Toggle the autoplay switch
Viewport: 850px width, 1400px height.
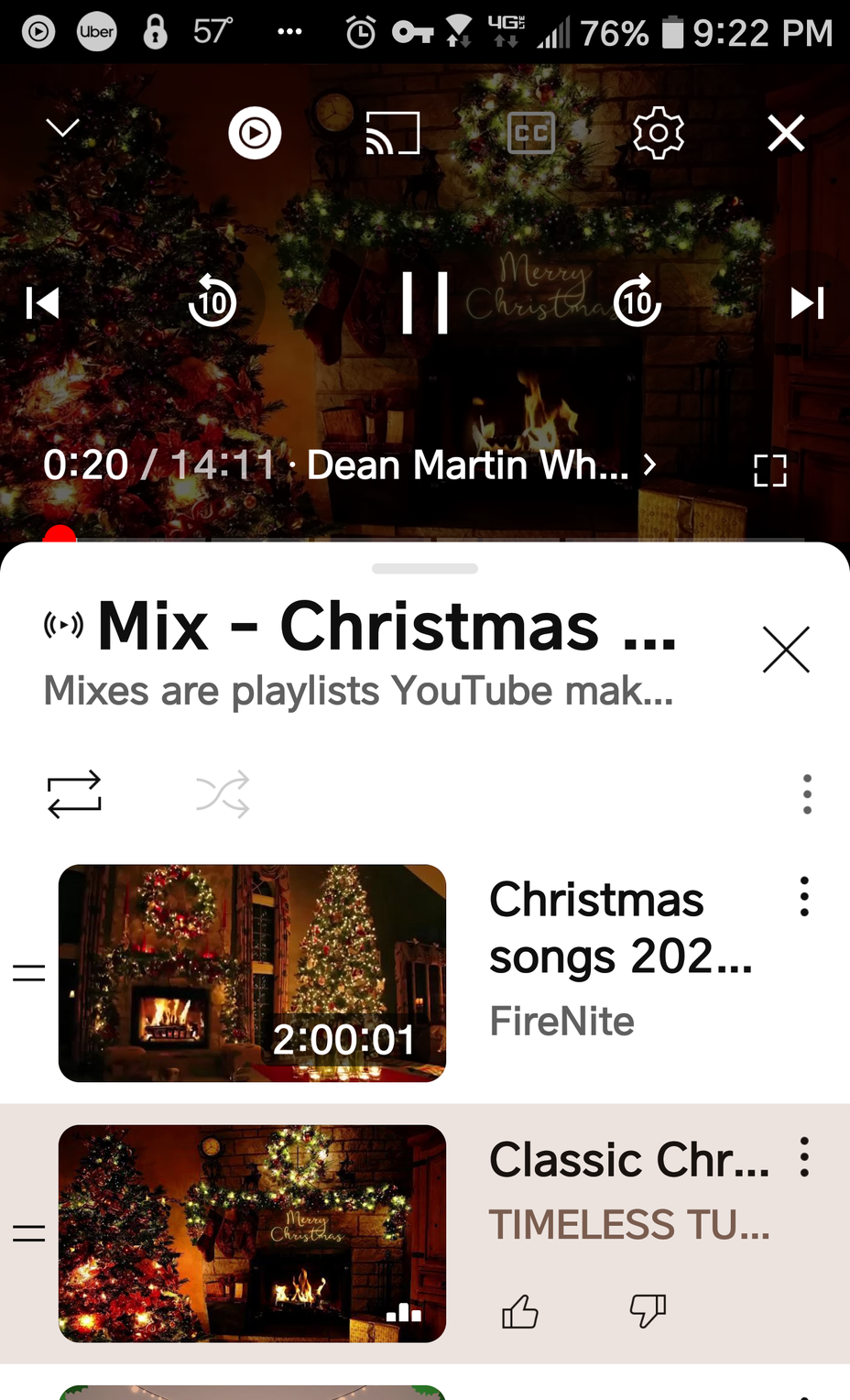pos(255,133)
